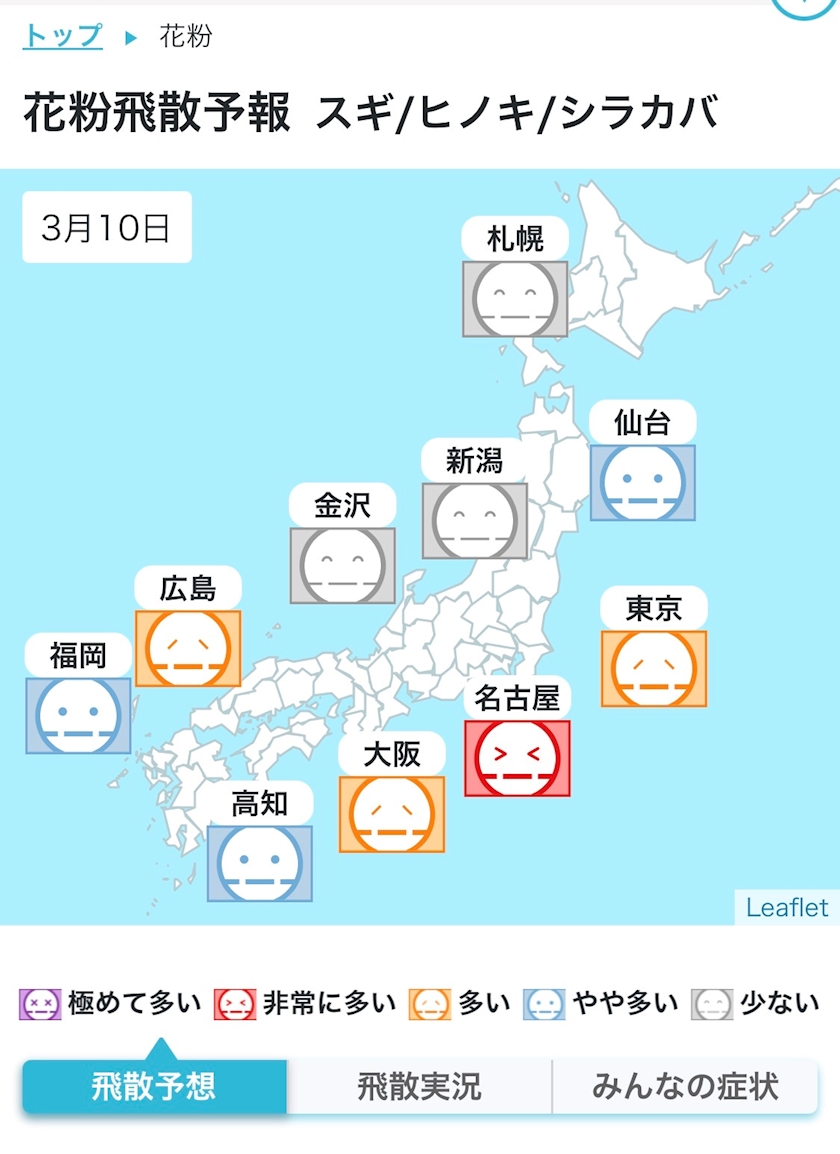Switch to the 飛散予想 tab
Screen dimensions: 840x1154
[154, 1086]
